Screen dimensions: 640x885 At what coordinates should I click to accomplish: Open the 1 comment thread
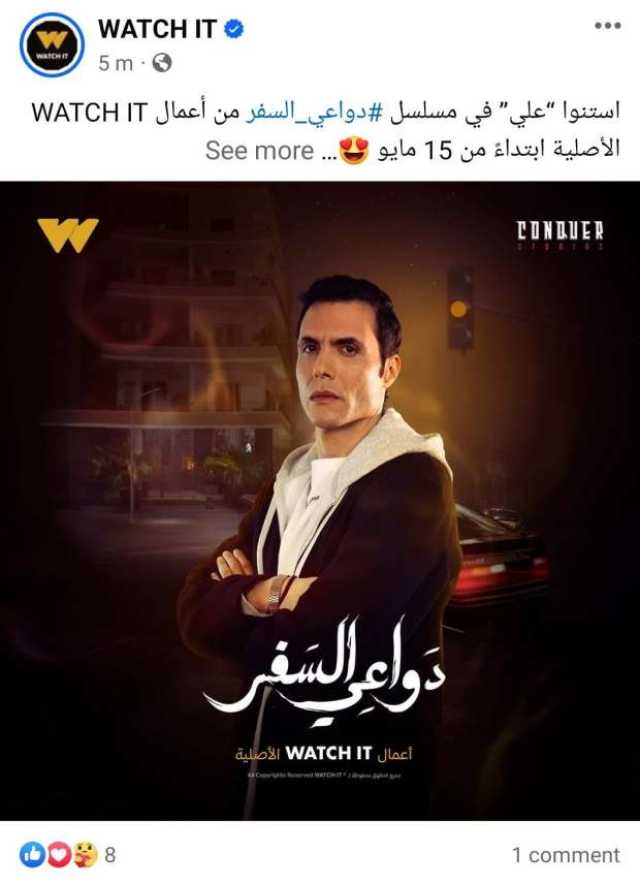pyautogui.click(x=565, y=855)
